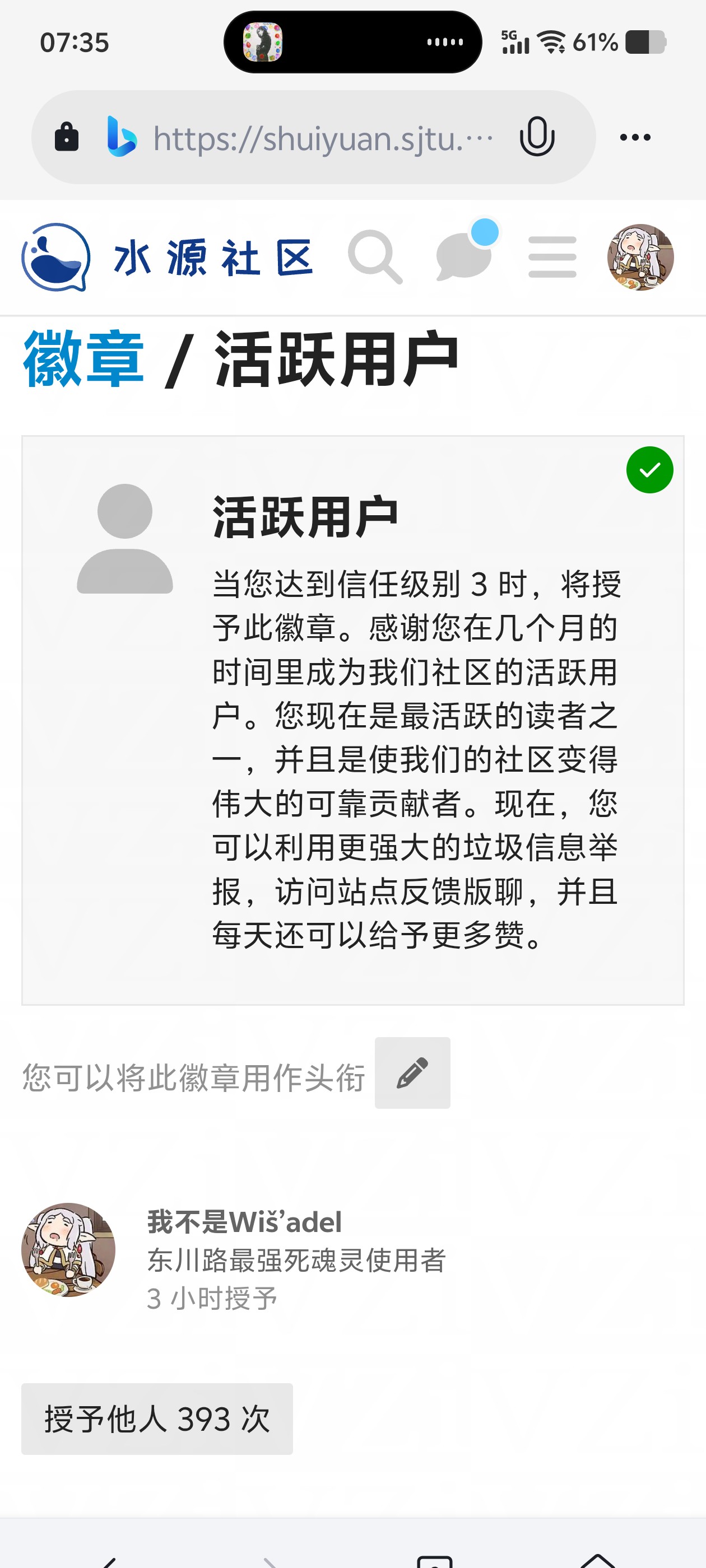706x1568 pixels.
Task: Open your profile avatar in the header
Action: click(x=640, y=258)
